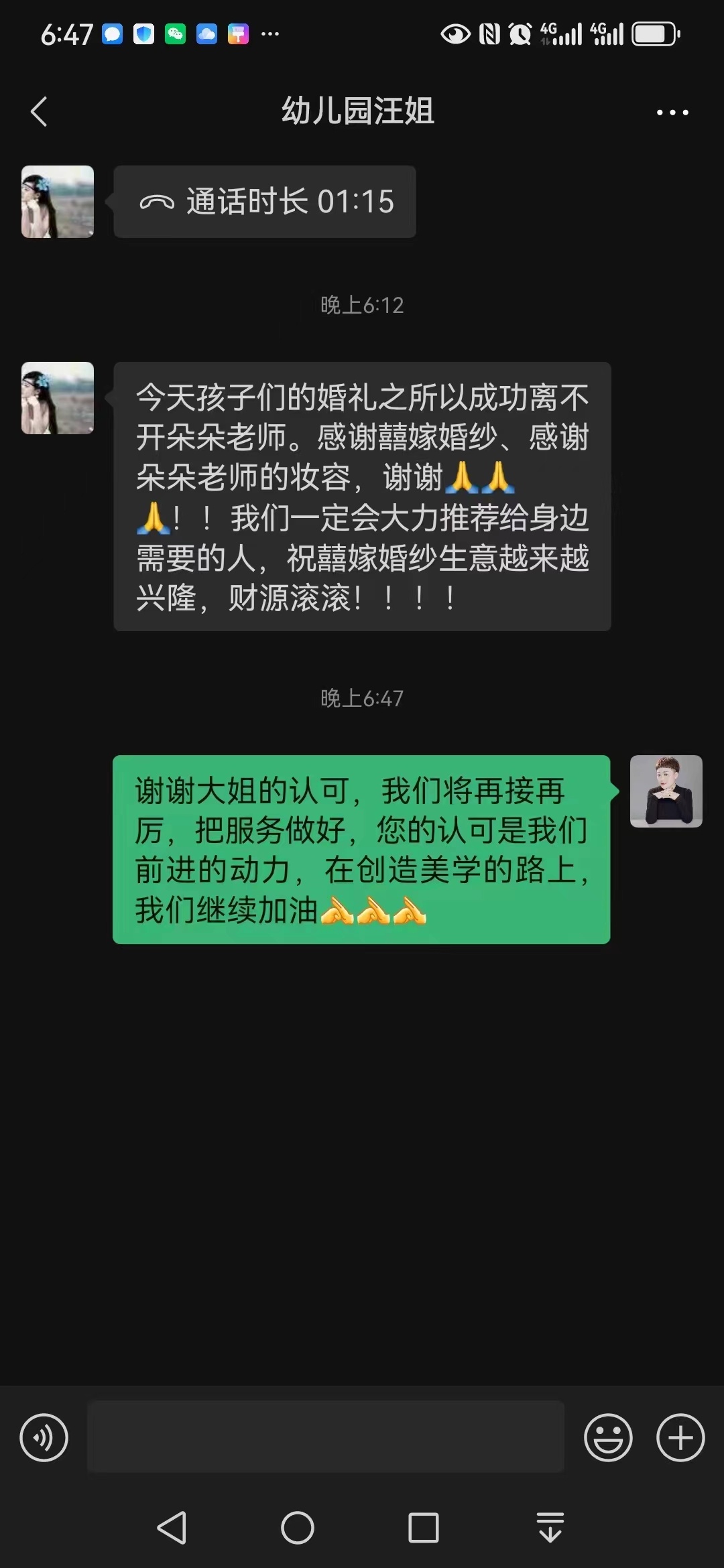Open my own avatar beside the green message
Image resolution: width=724 pixels, height=1568 pixels.
[x=666, y=791]
